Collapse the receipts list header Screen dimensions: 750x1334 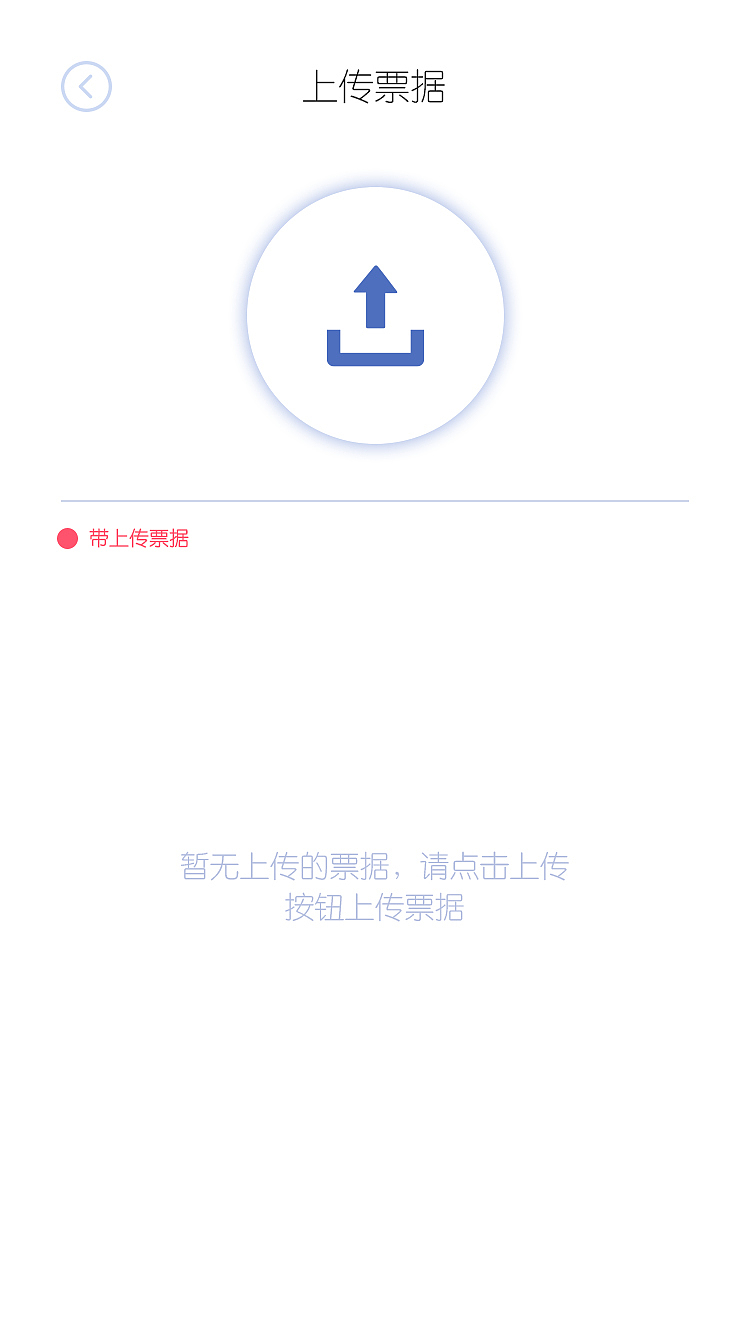140,539
